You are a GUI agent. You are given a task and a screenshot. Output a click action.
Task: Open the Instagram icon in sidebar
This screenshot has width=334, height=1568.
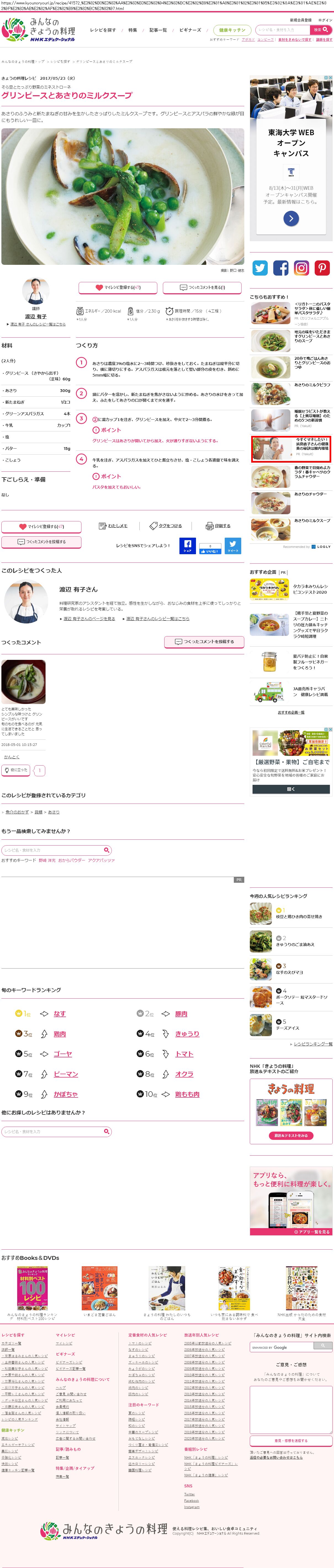pos(301,268)
